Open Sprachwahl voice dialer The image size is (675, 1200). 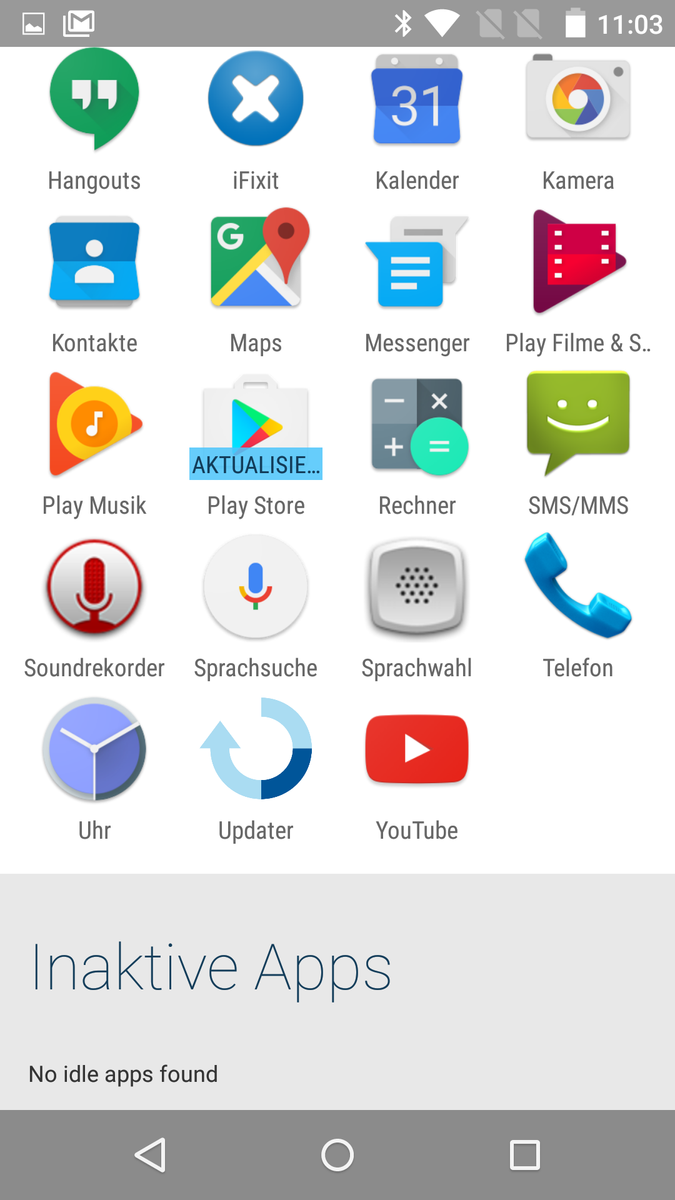(417, 587)
